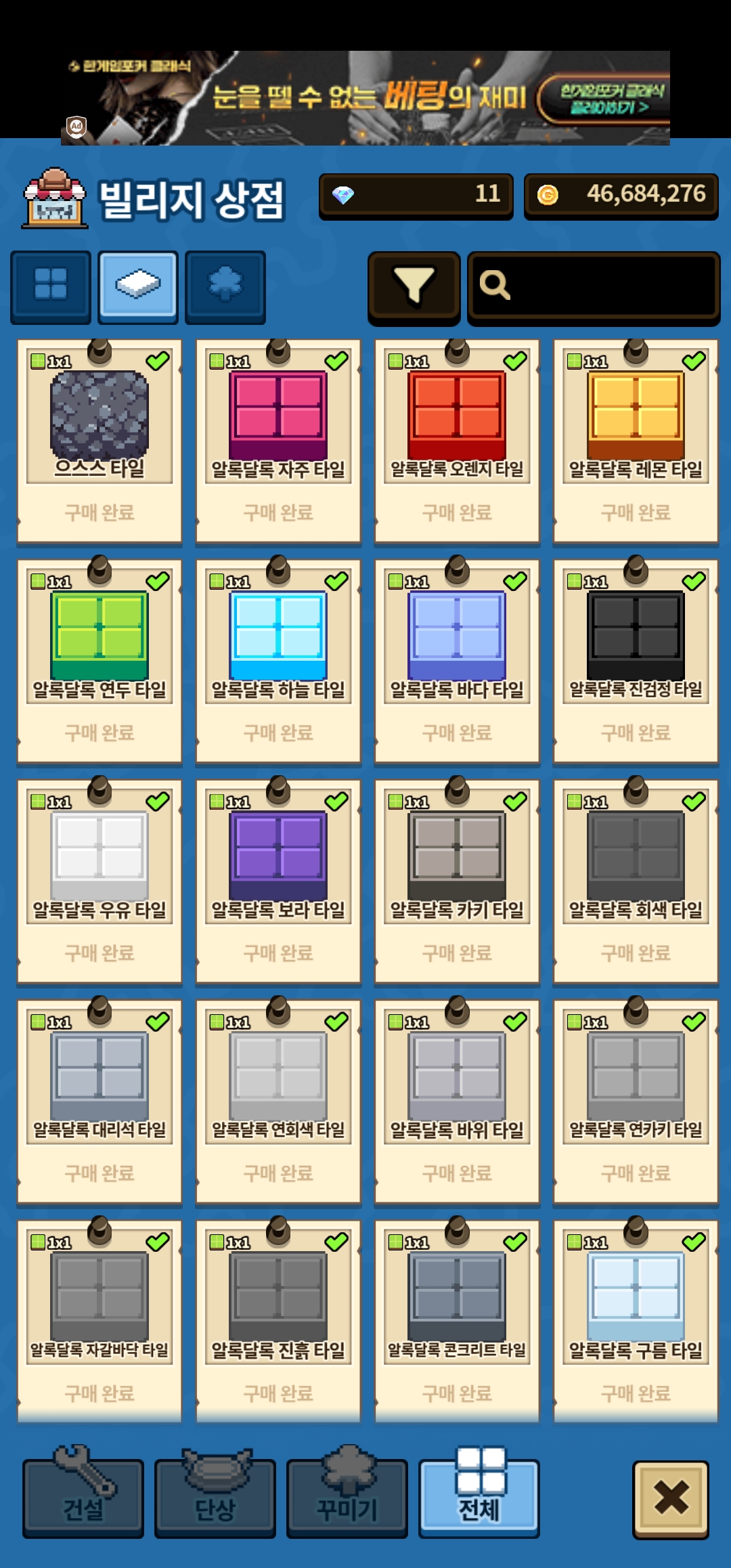Choose the 알록달록 진검정 타일 item
This screenshot has width=731, height=1568.
click(636, 660)
